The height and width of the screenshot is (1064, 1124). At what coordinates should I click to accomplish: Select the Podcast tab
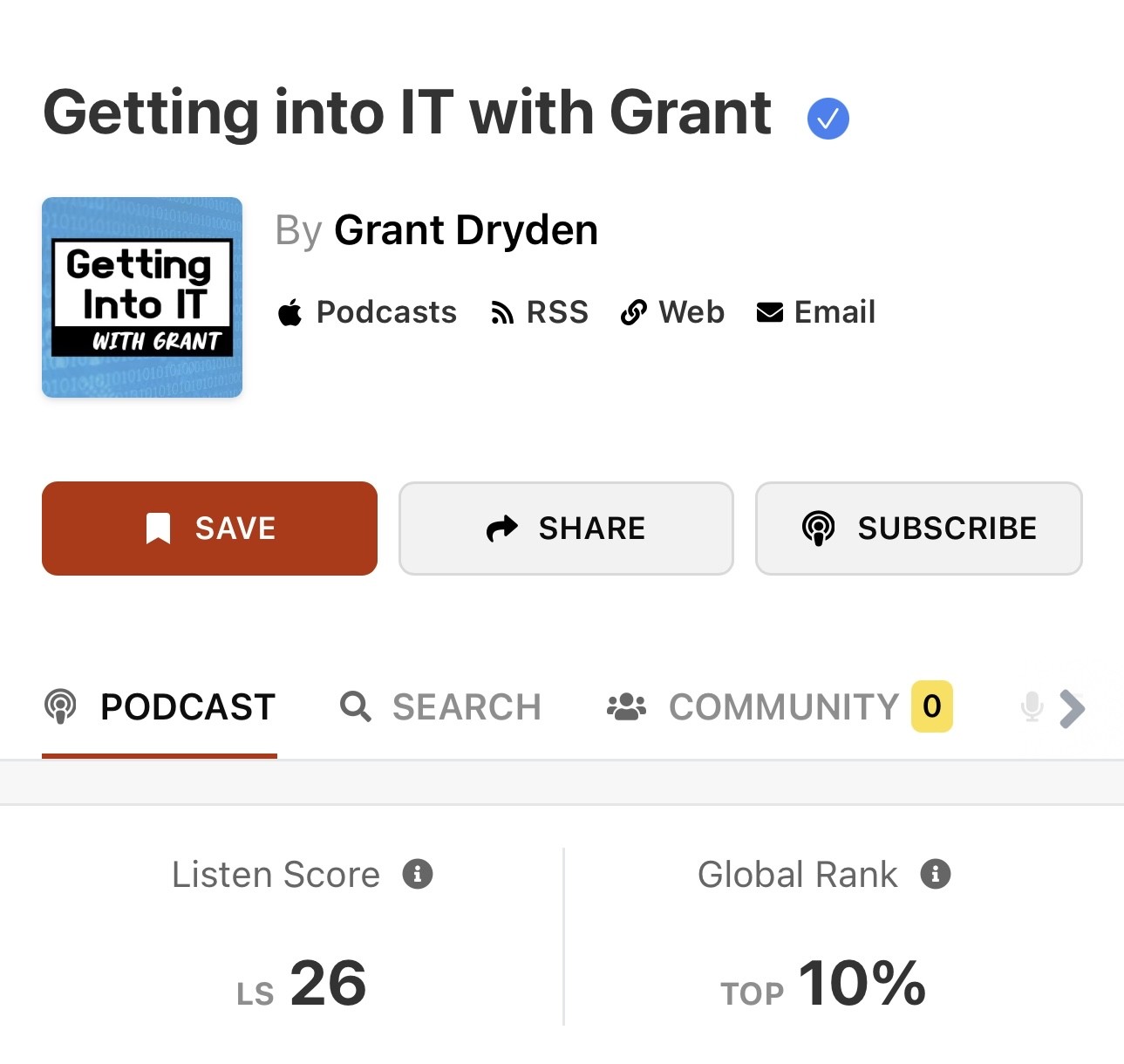[x=160, y=707]
